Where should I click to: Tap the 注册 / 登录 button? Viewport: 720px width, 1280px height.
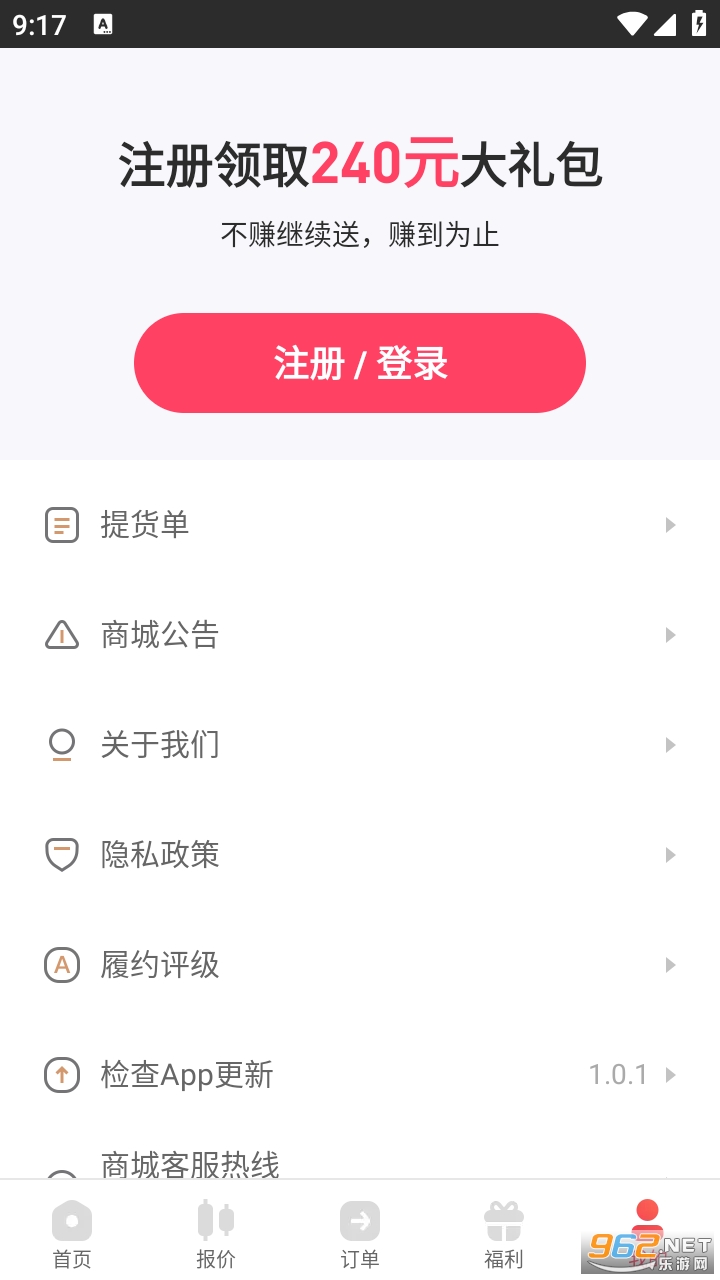pos(360,363)
